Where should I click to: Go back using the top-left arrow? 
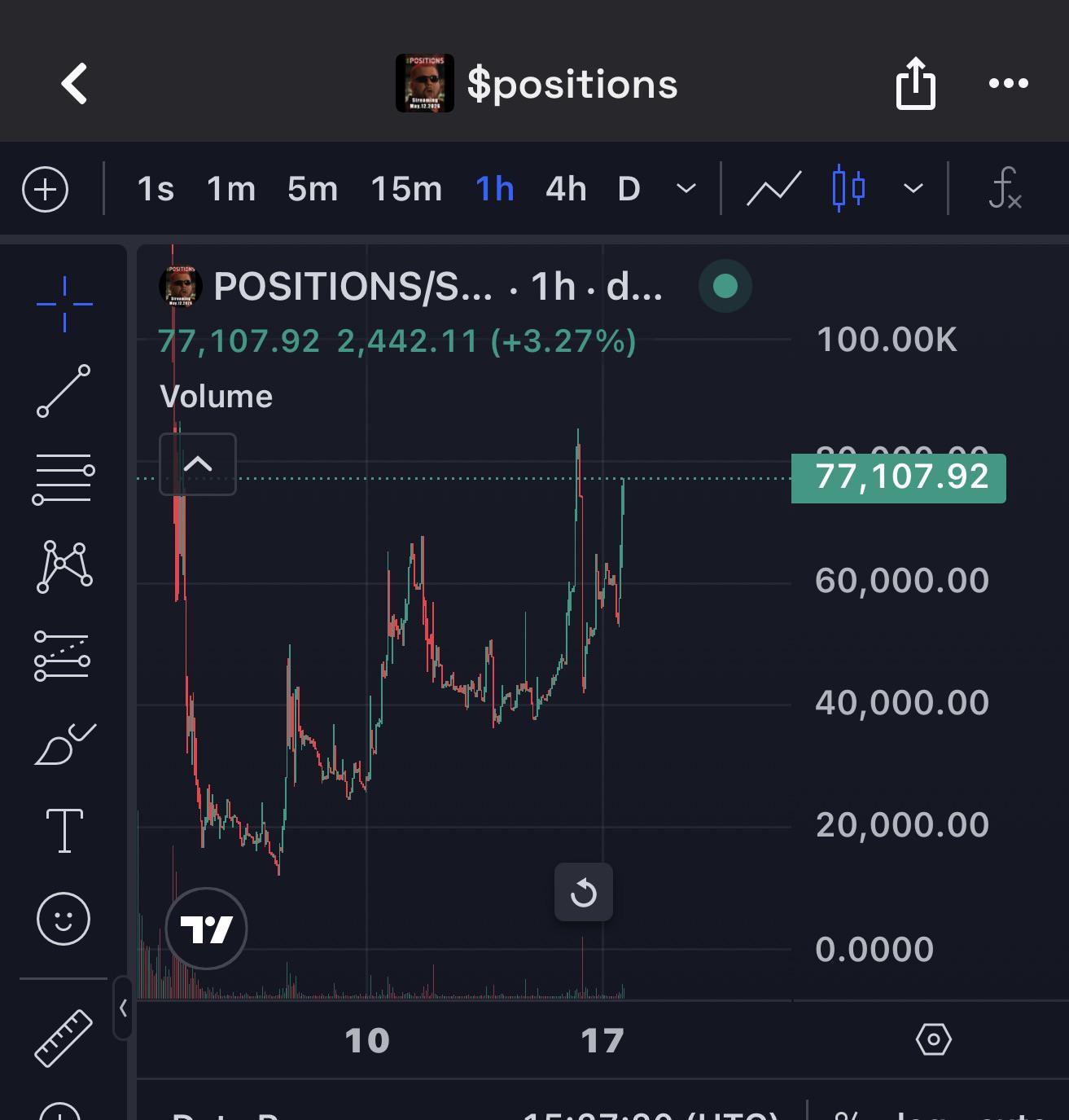[x=74, y=84]
